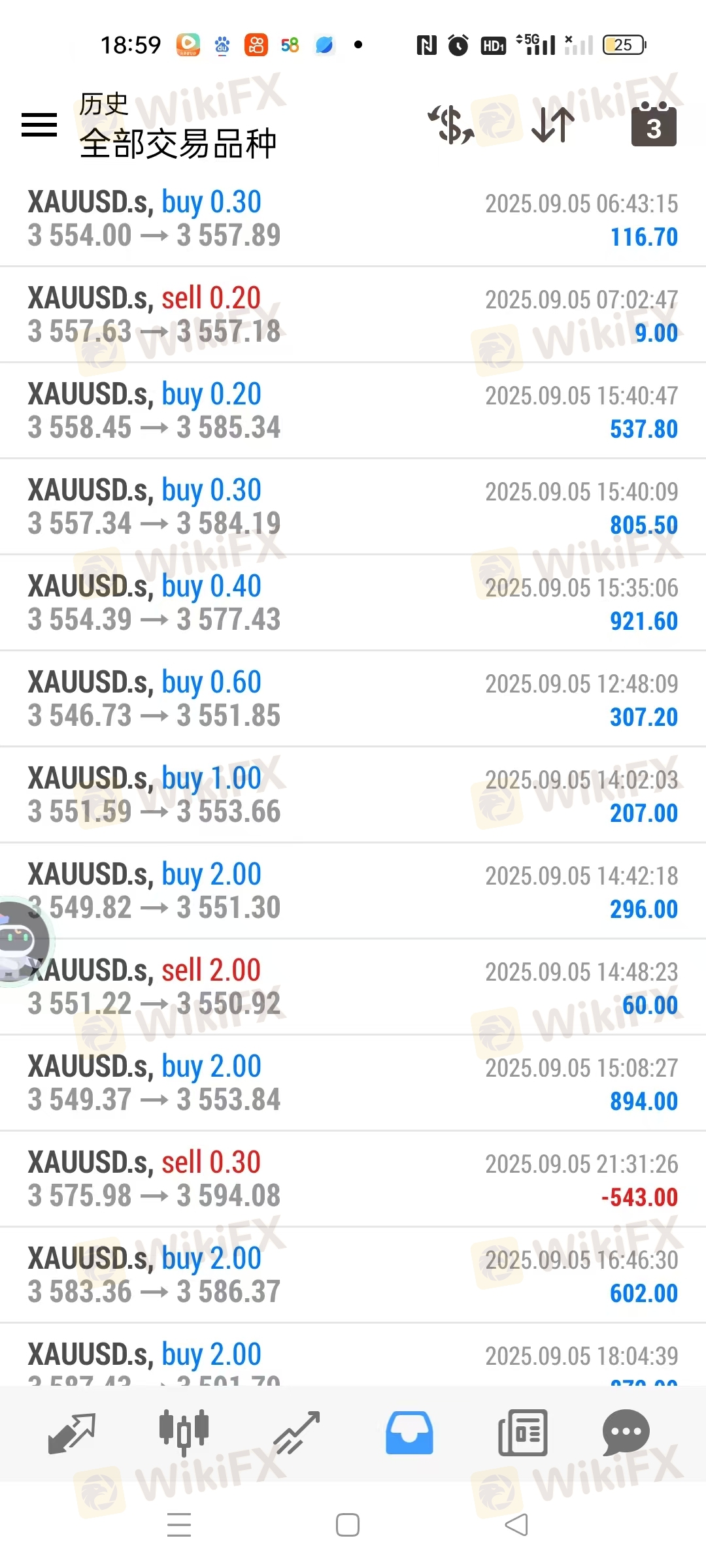
Task: Tap the sort arrows icon
Action: (552, 125)
